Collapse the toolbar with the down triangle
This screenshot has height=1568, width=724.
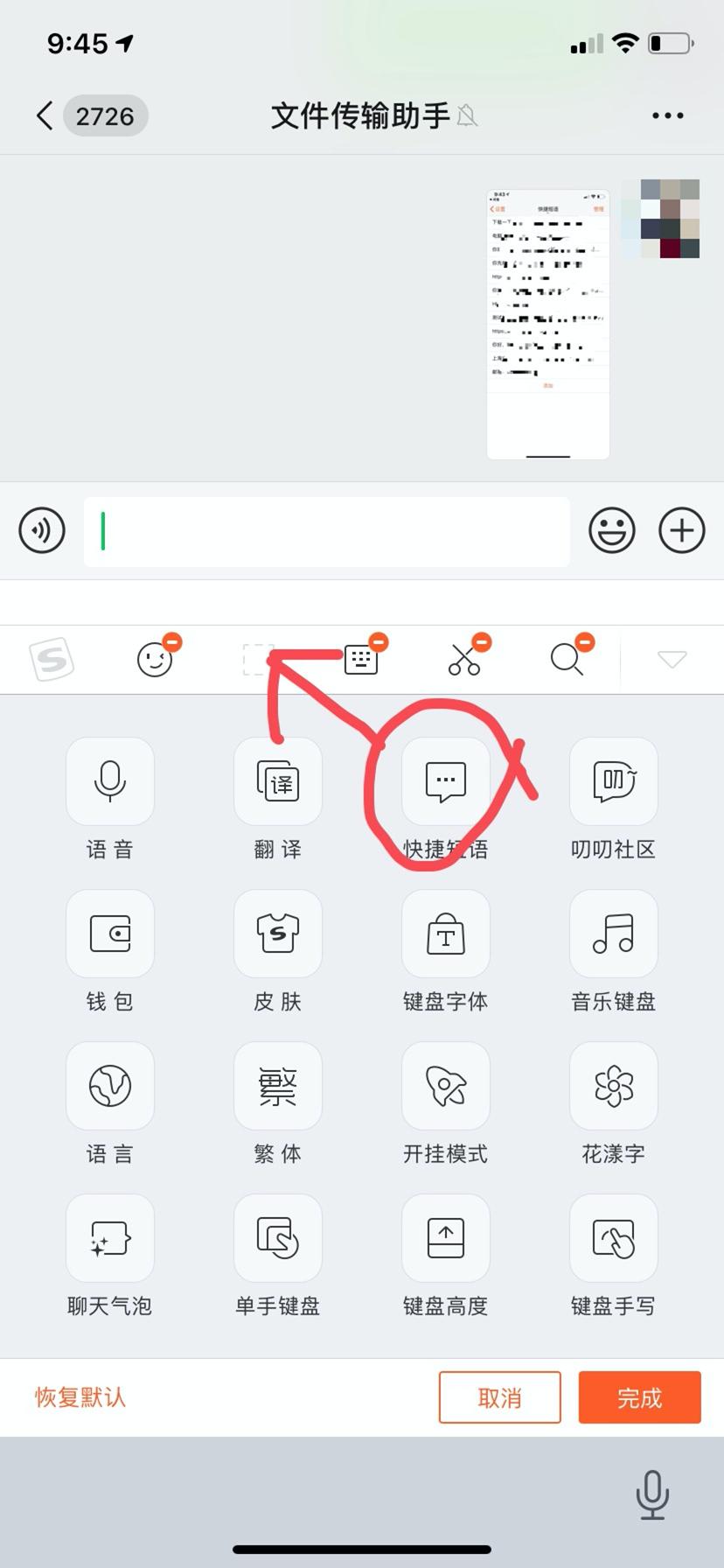[671, 660]
